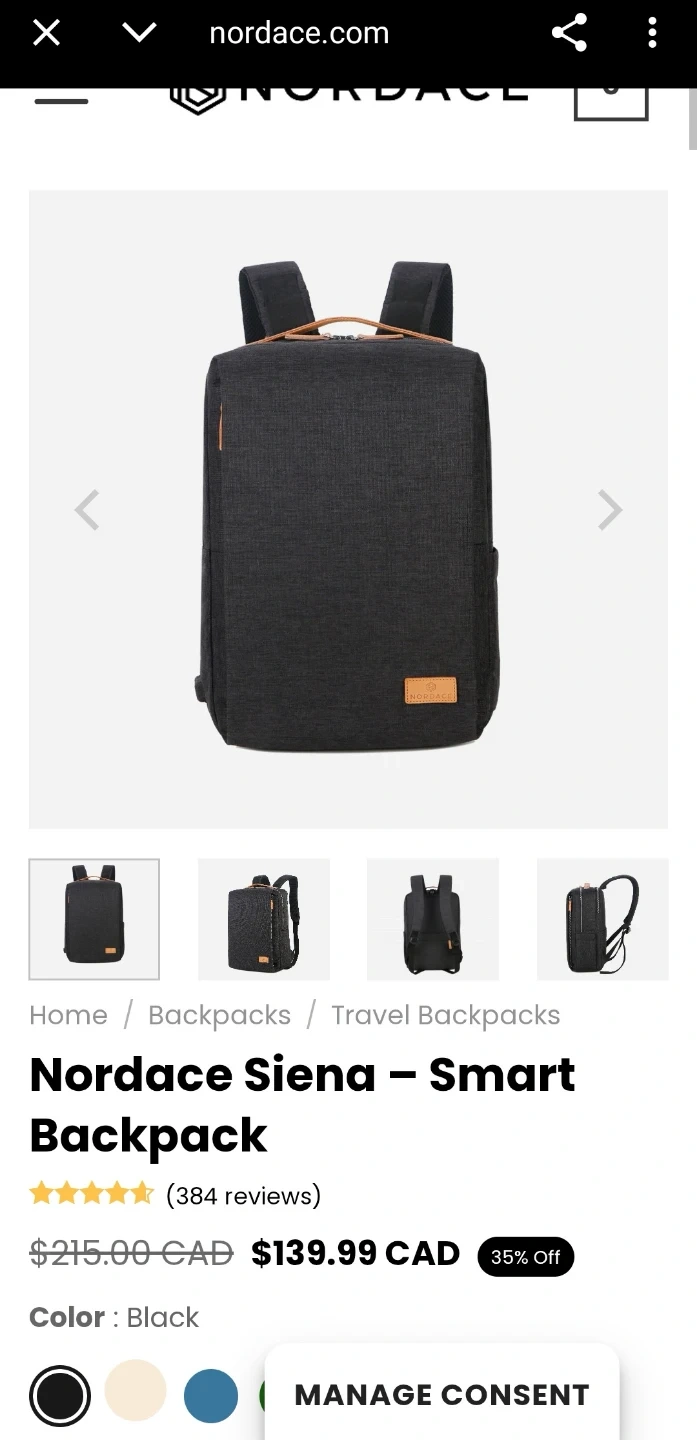Expand the browser dropdown chevron
This screenshot has height=1440, width=697.
(x=139, y=33)
